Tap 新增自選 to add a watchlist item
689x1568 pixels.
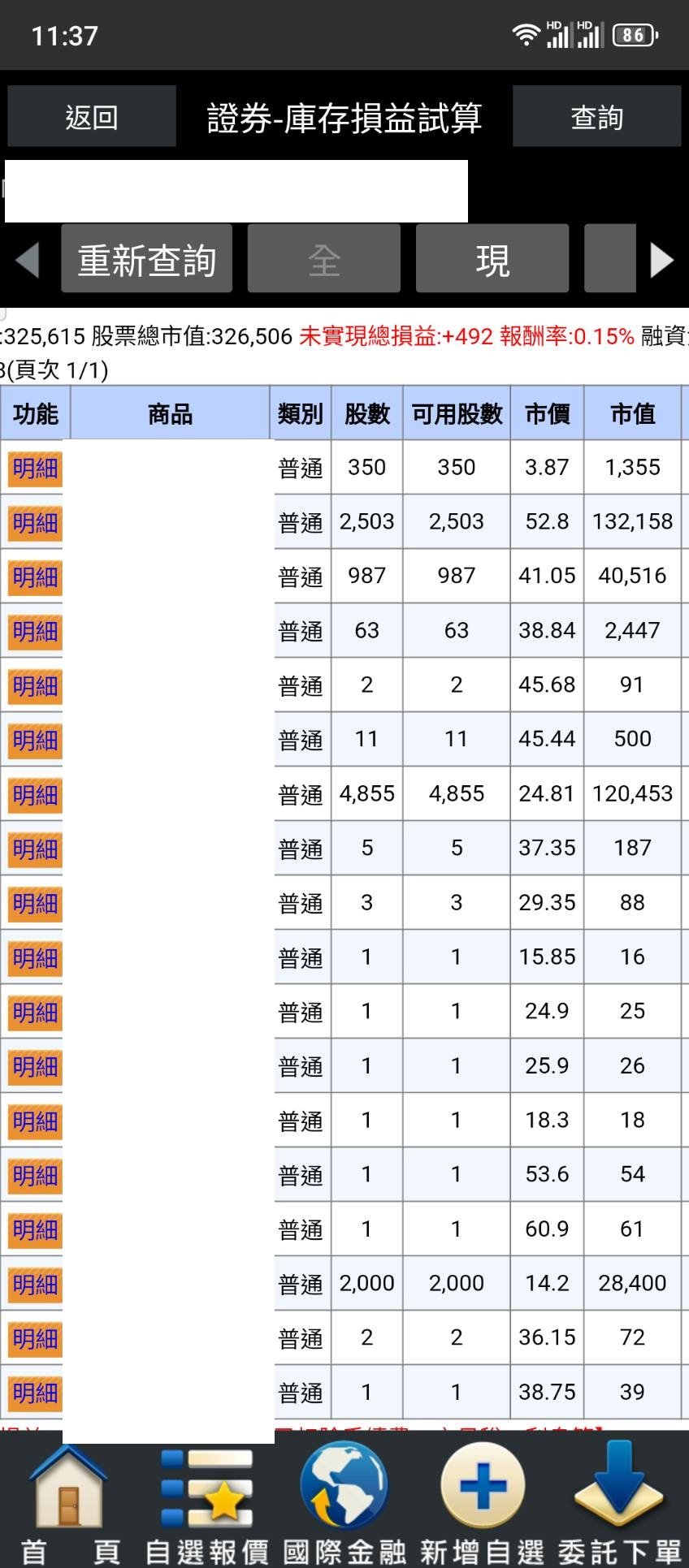click(x=482, y=1505)
